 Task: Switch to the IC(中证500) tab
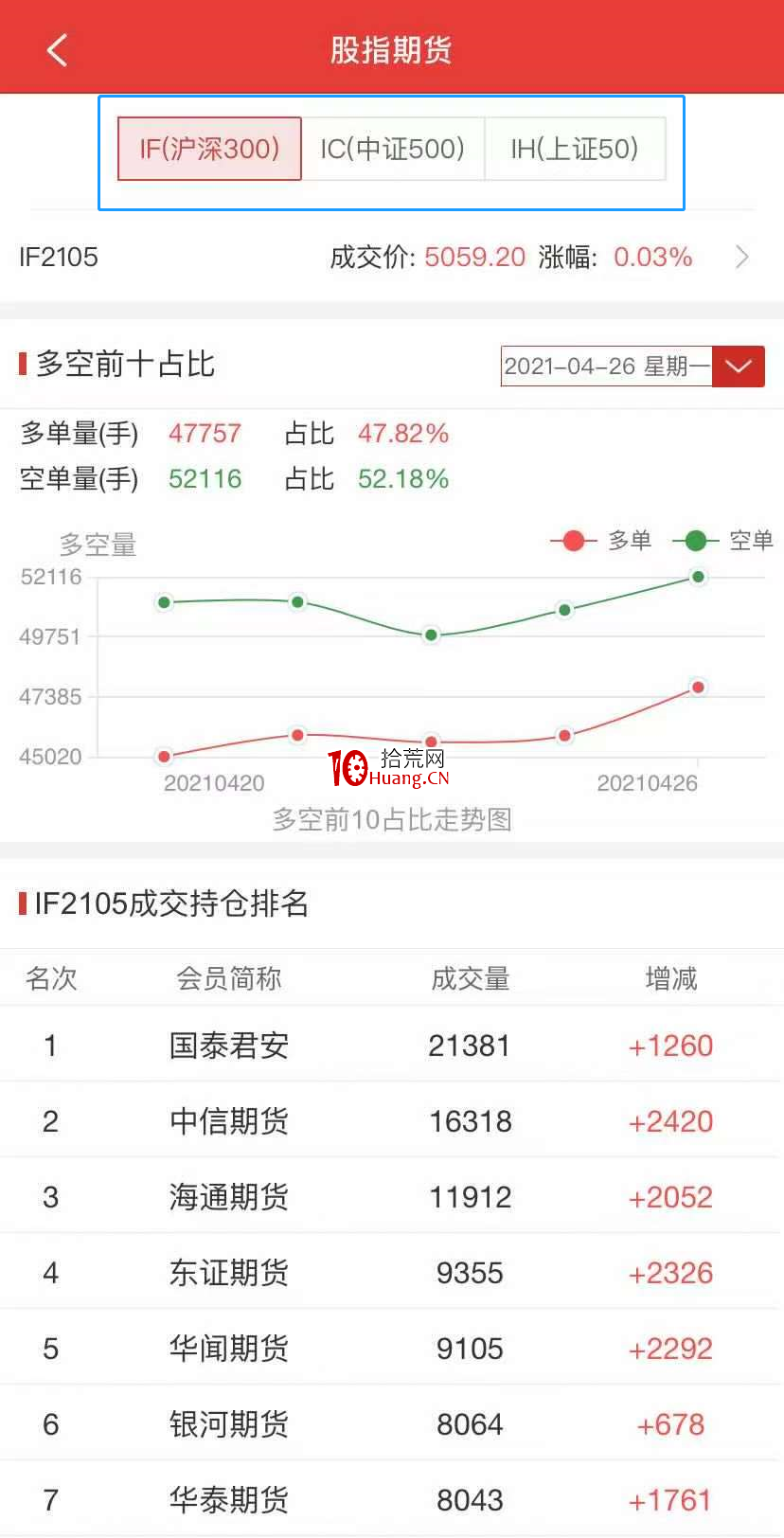coord(392,149)
